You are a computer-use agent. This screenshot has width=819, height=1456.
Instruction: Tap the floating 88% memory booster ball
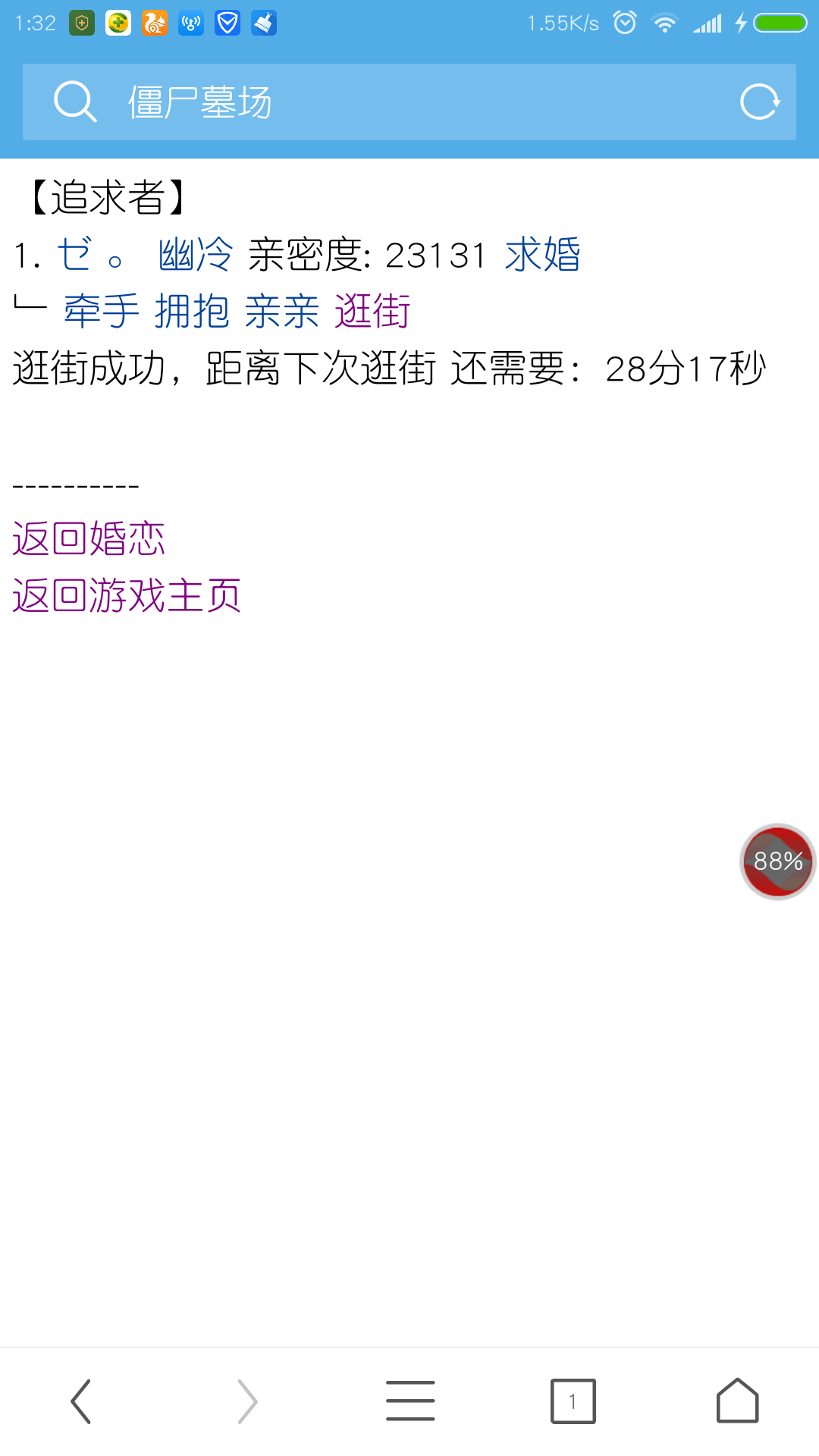point(777,861)
